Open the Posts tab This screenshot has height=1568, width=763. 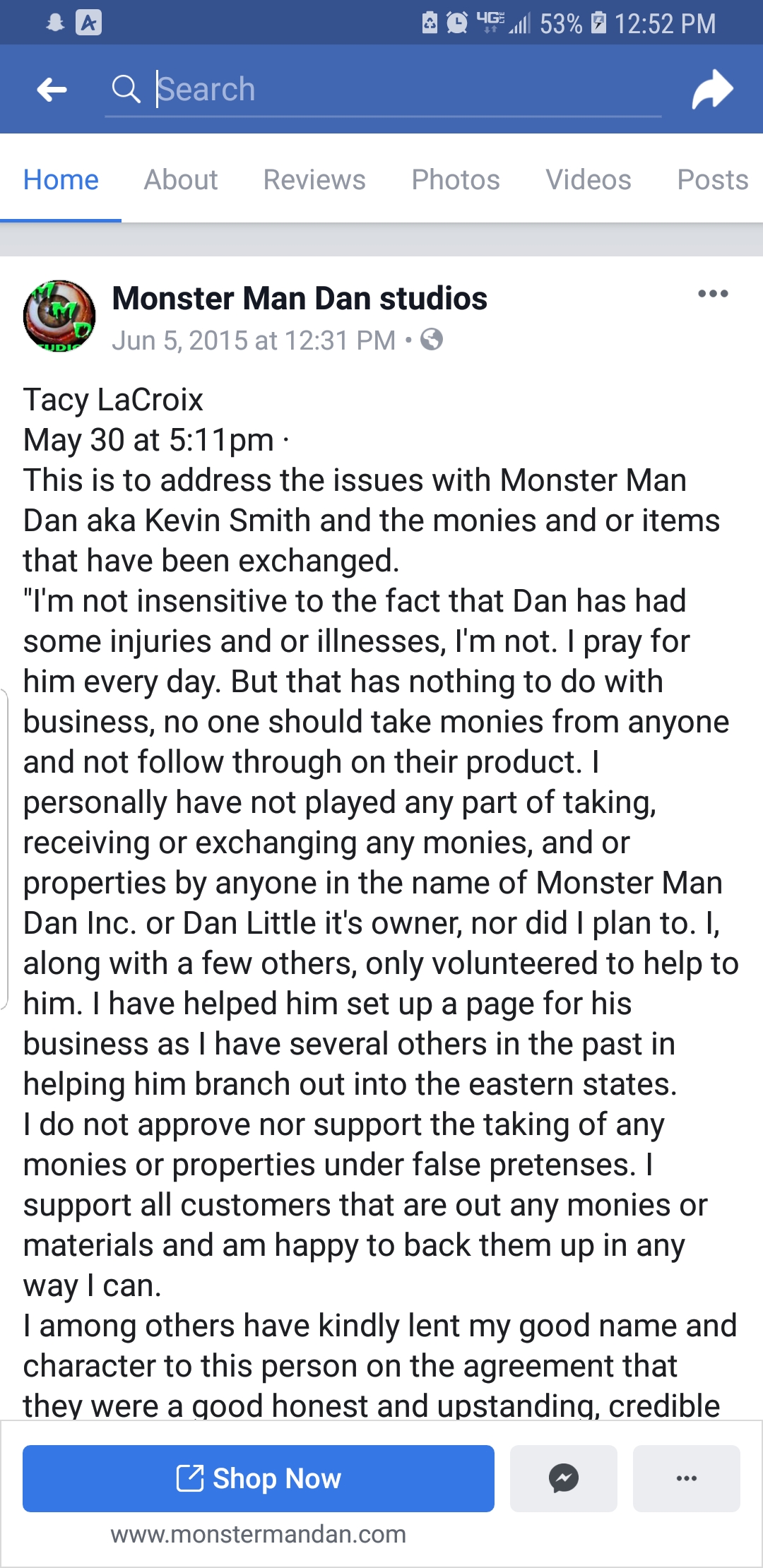[712, 179]
